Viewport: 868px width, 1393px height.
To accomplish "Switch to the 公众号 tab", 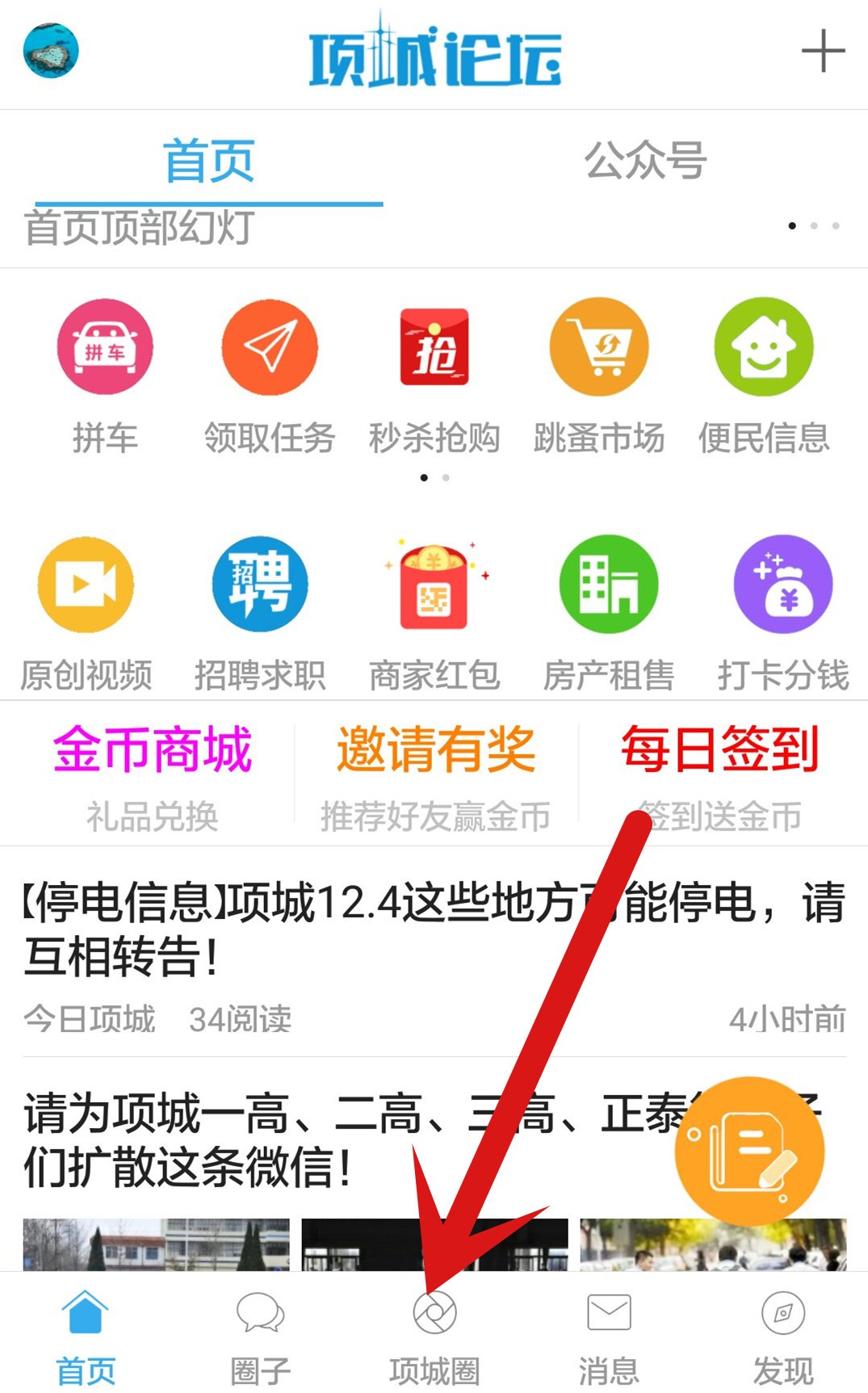I will (645, 160).
